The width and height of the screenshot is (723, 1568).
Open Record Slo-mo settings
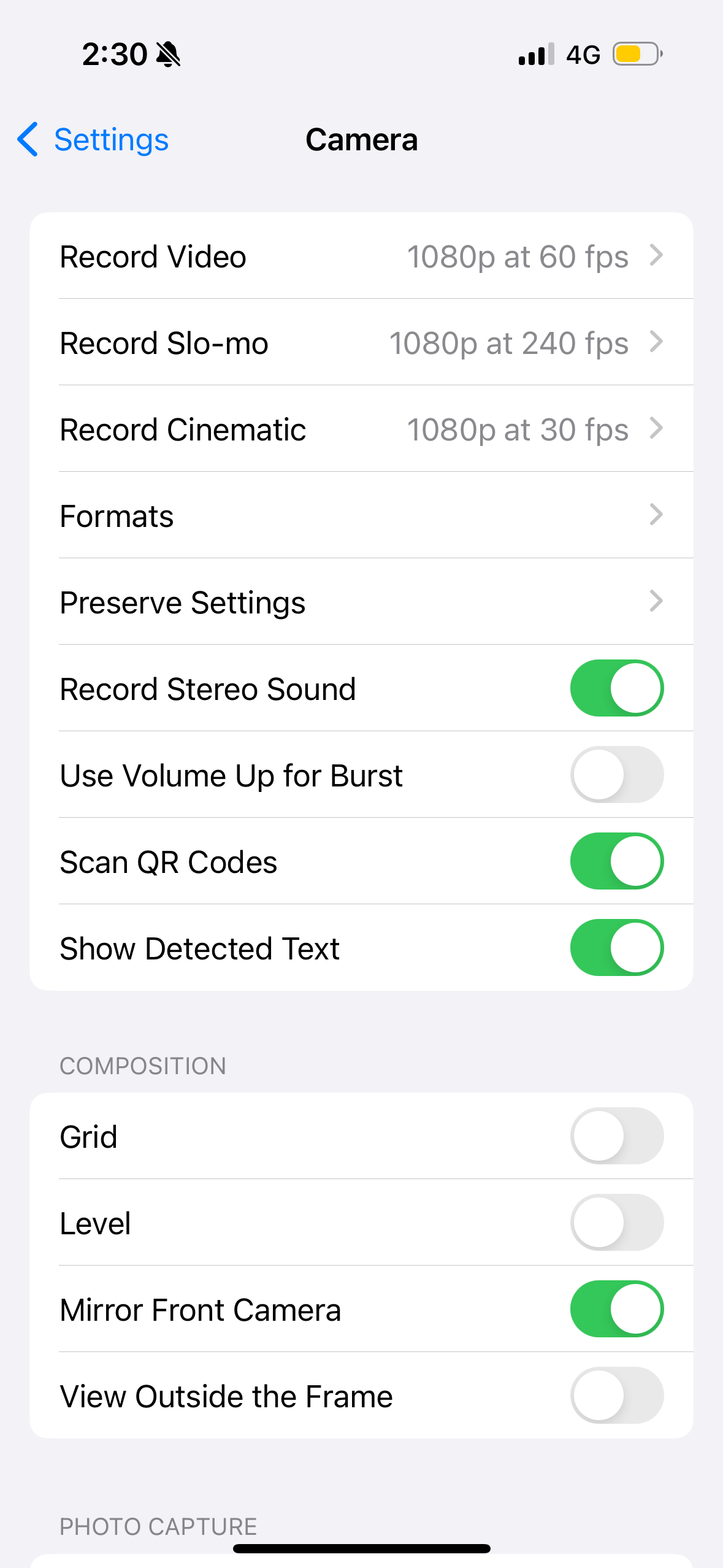[361, 342]
